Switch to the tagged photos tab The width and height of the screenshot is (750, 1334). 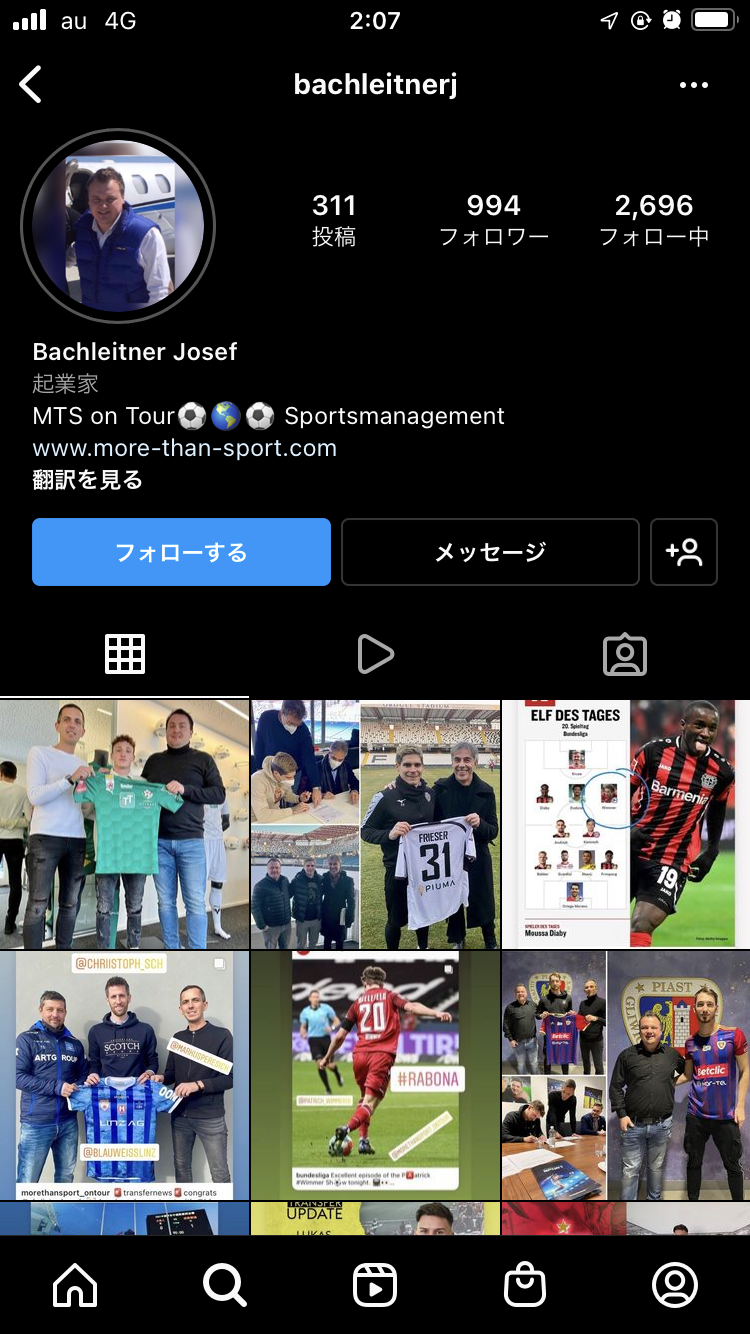(x=625, y=655)
